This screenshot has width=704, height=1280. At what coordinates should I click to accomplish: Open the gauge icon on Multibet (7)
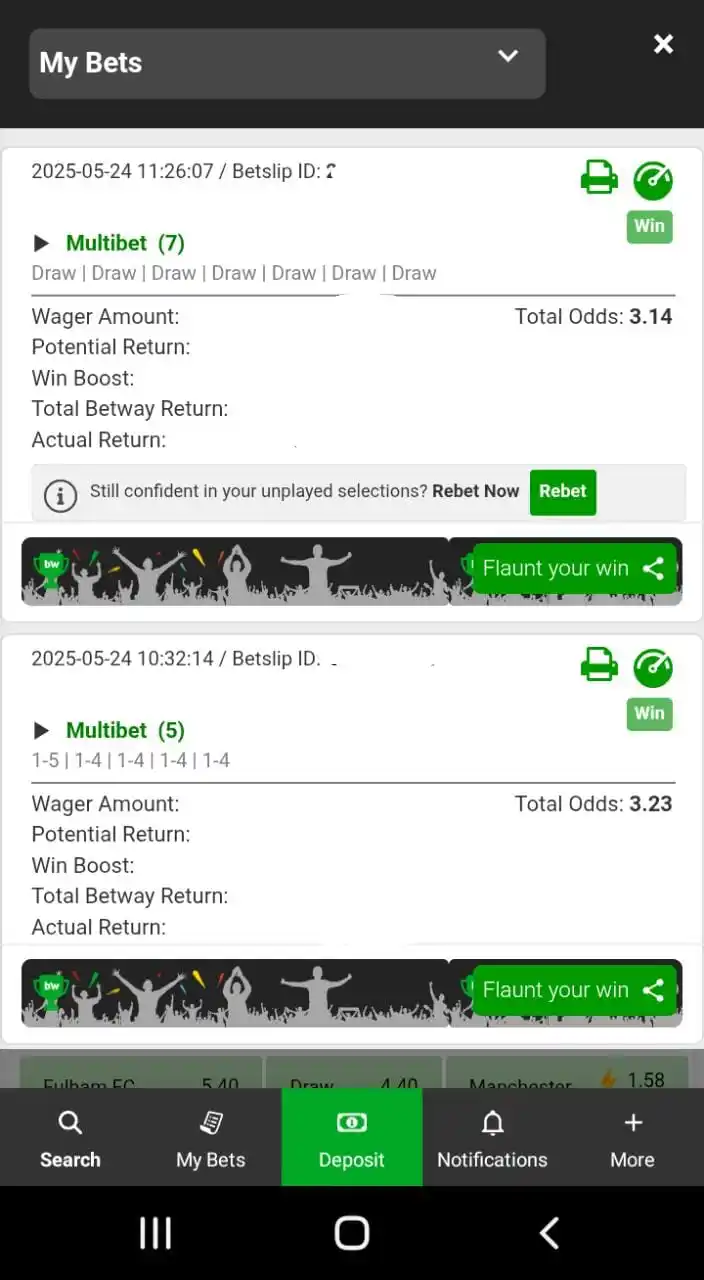pos(653,181)
